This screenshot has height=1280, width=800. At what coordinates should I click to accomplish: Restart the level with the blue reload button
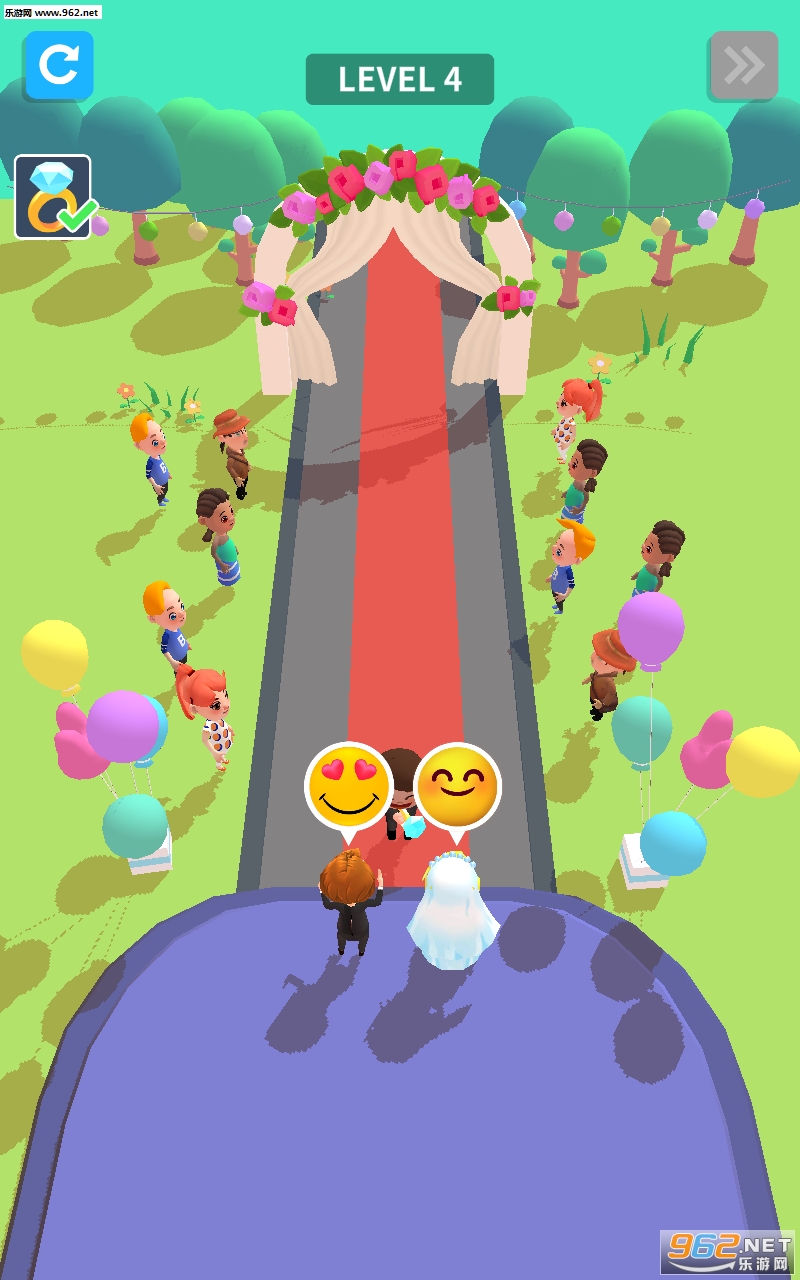point(59,65)
